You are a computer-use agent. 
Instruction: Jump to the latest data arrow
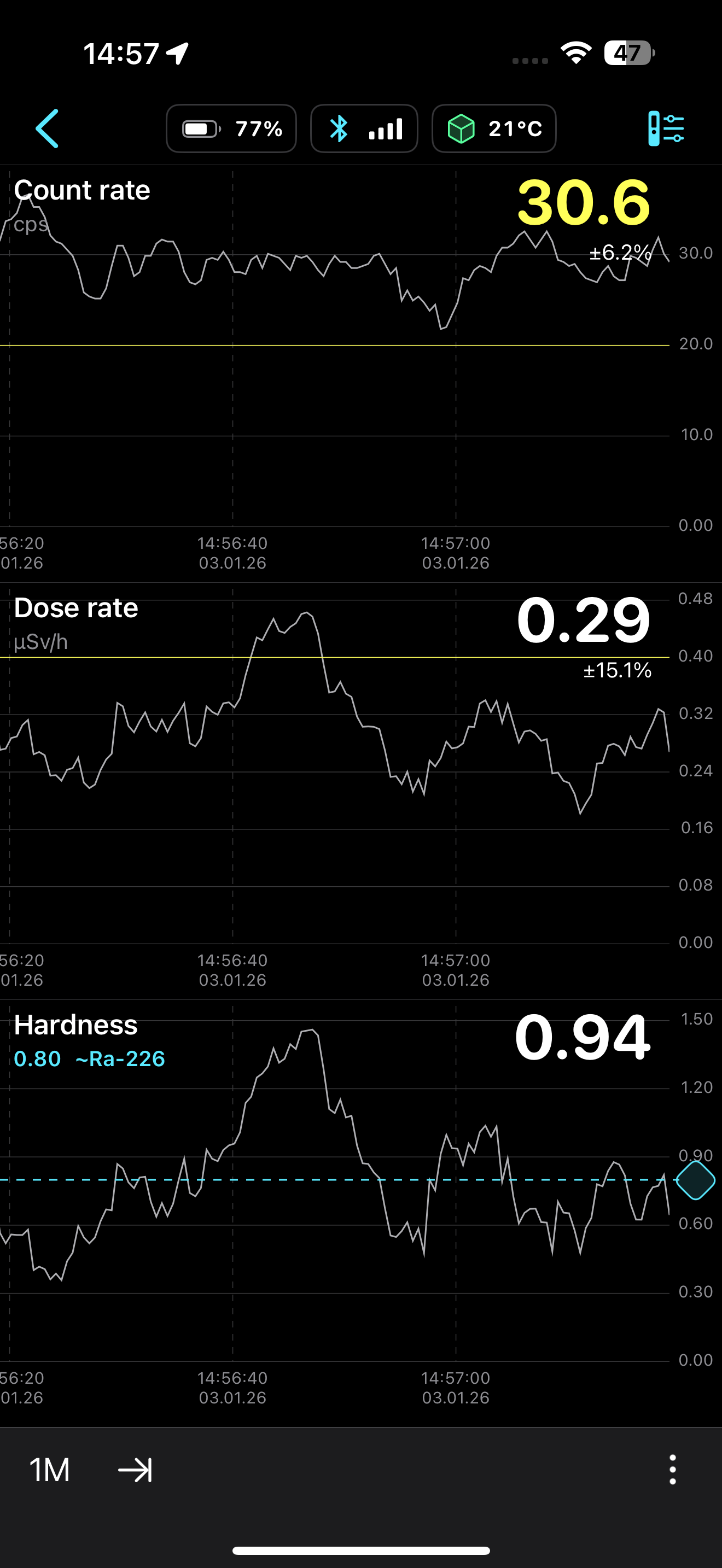pos(135,1470)
